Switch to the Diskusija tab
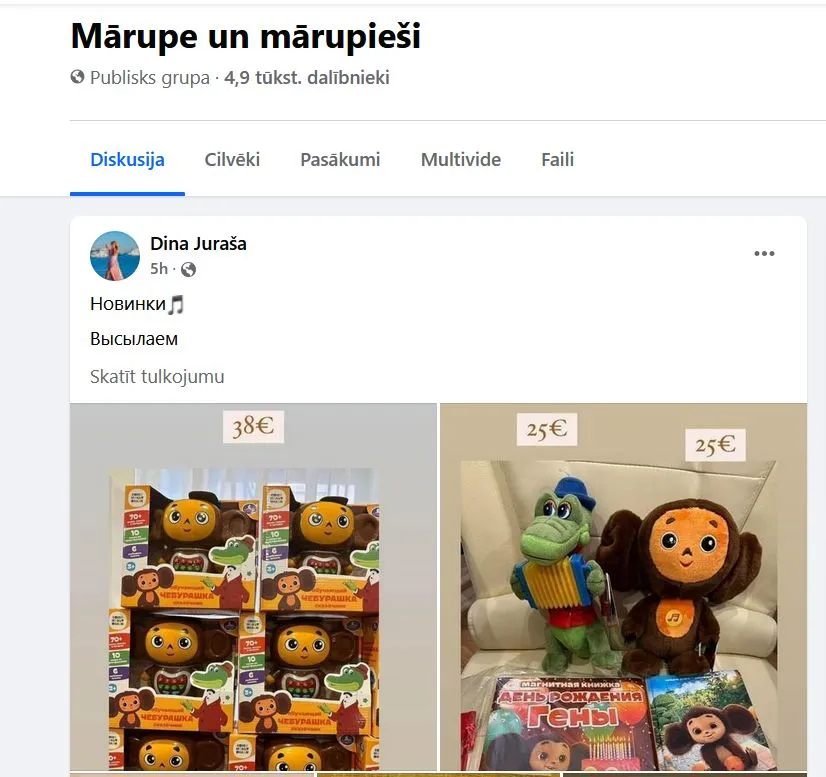The height and width of the screenshot is (777, 826). click(127, 160)
